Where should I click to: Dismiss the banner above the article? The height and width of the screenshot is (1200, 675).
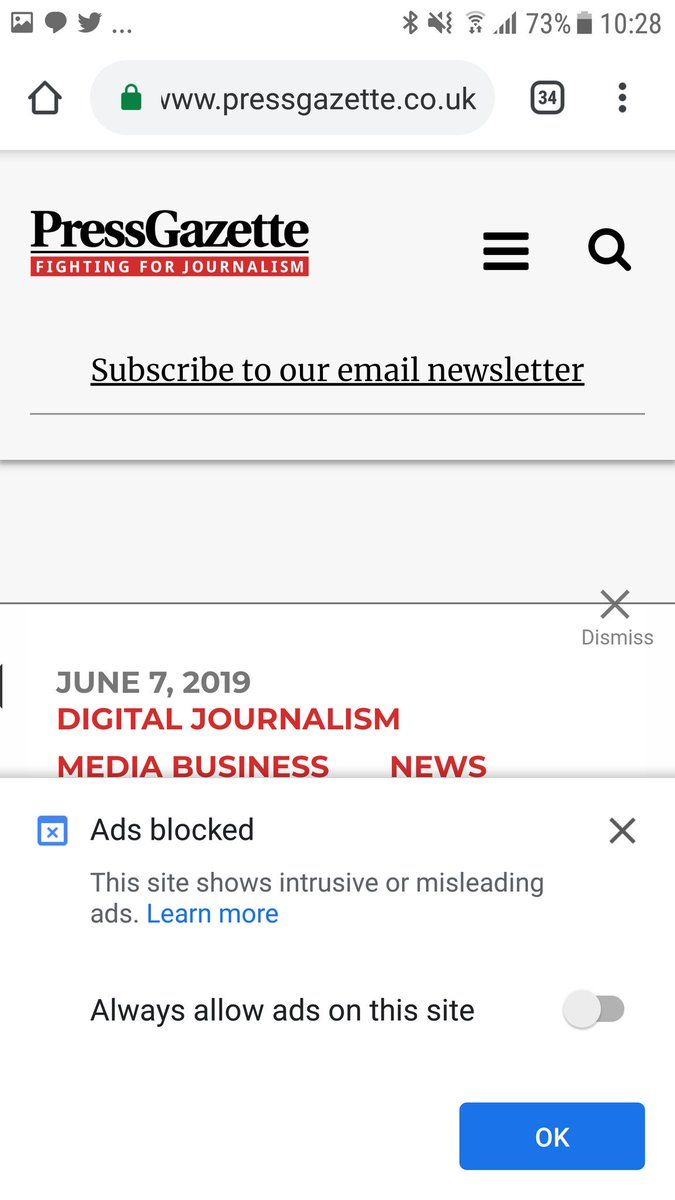click(616, 618)
